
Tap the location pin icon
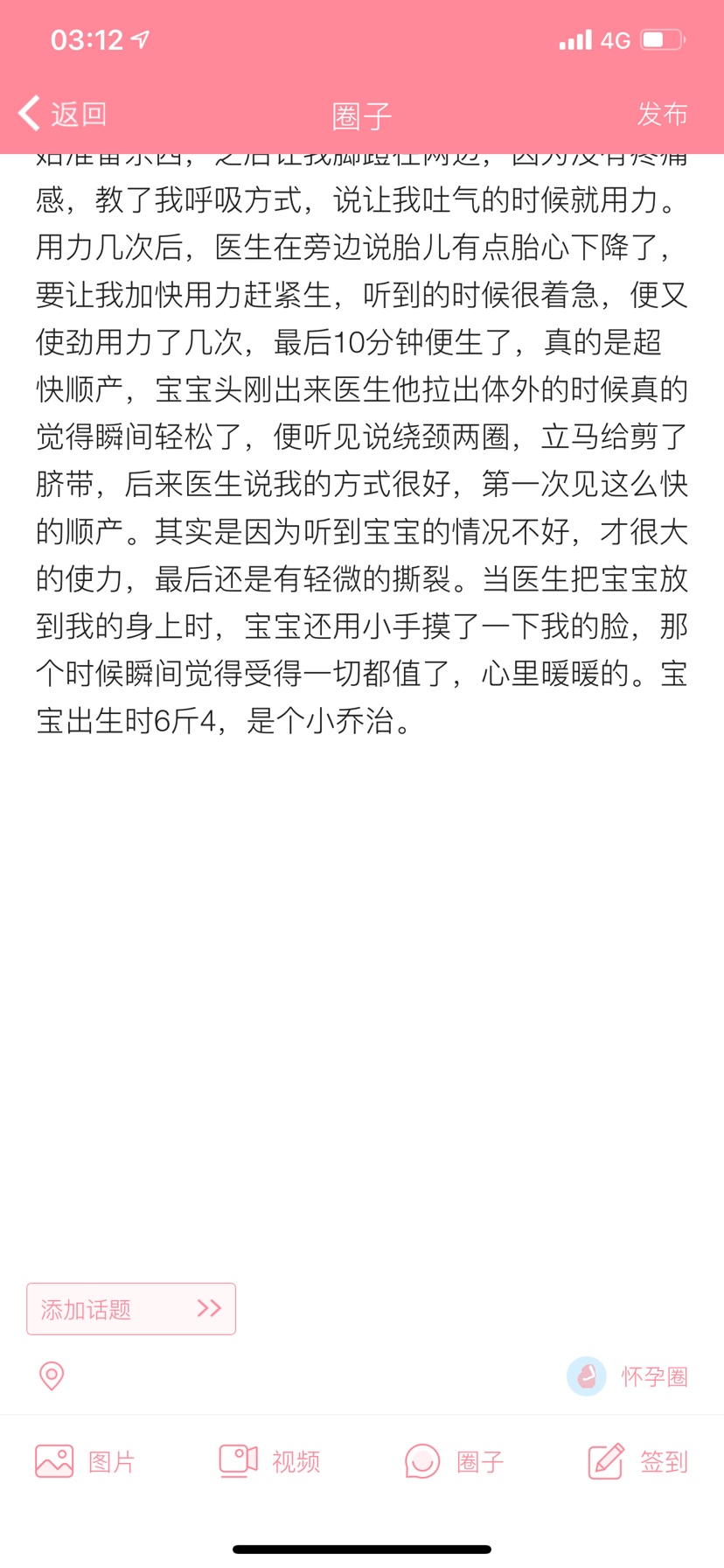pyautogui.click(x=52, y=1376)
